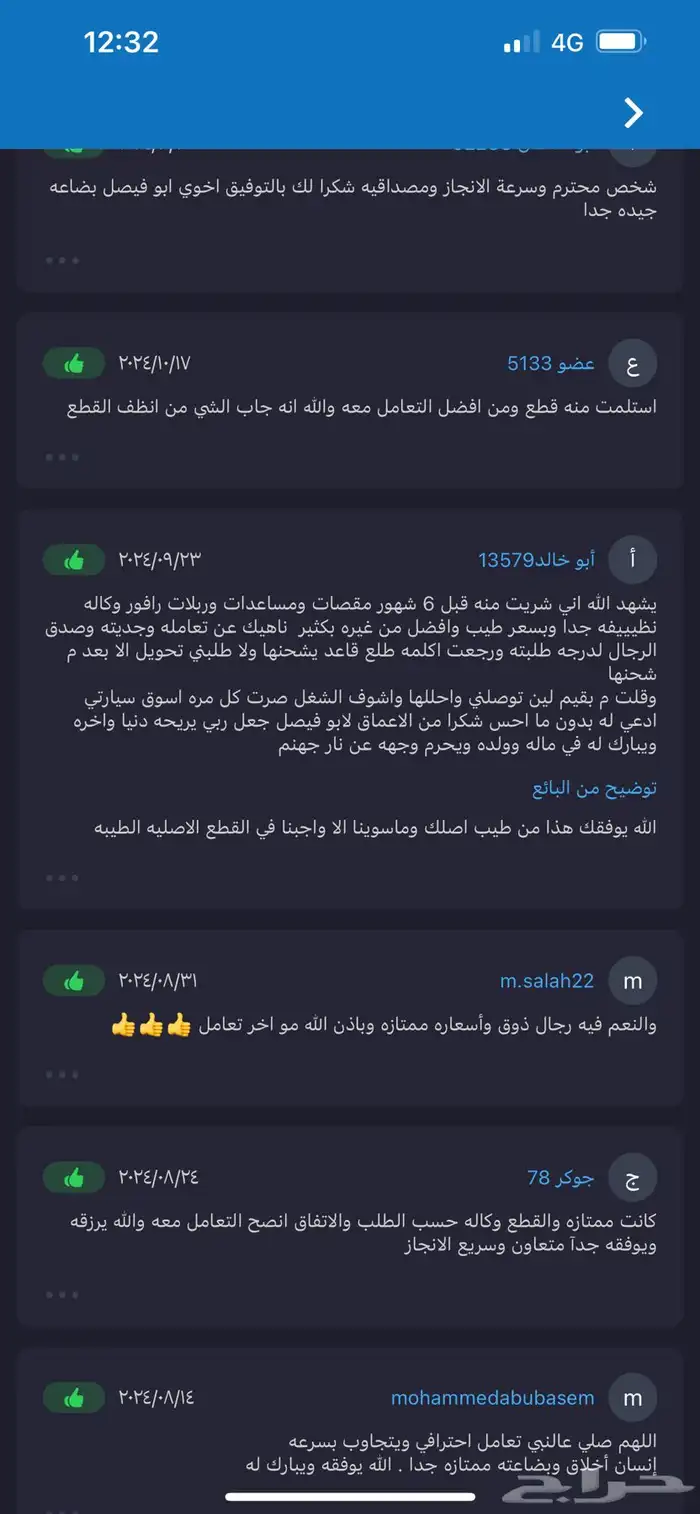
Task: Open the profile of عضو 5133
Action: 550,363
